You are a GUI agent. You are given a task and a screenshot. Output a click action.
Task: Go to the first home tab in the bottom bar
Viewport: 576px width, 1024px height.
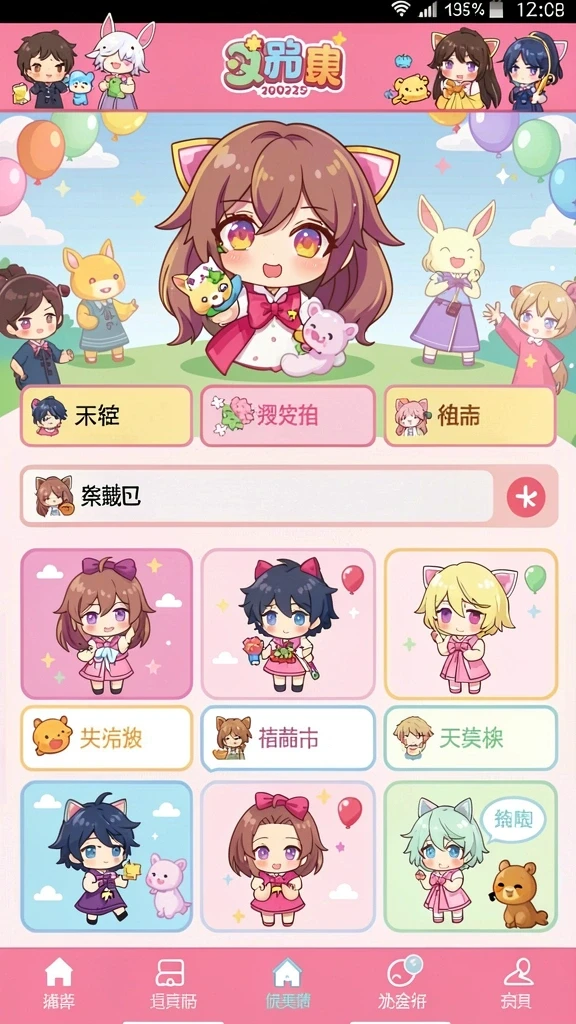click(x=58, y=984)
